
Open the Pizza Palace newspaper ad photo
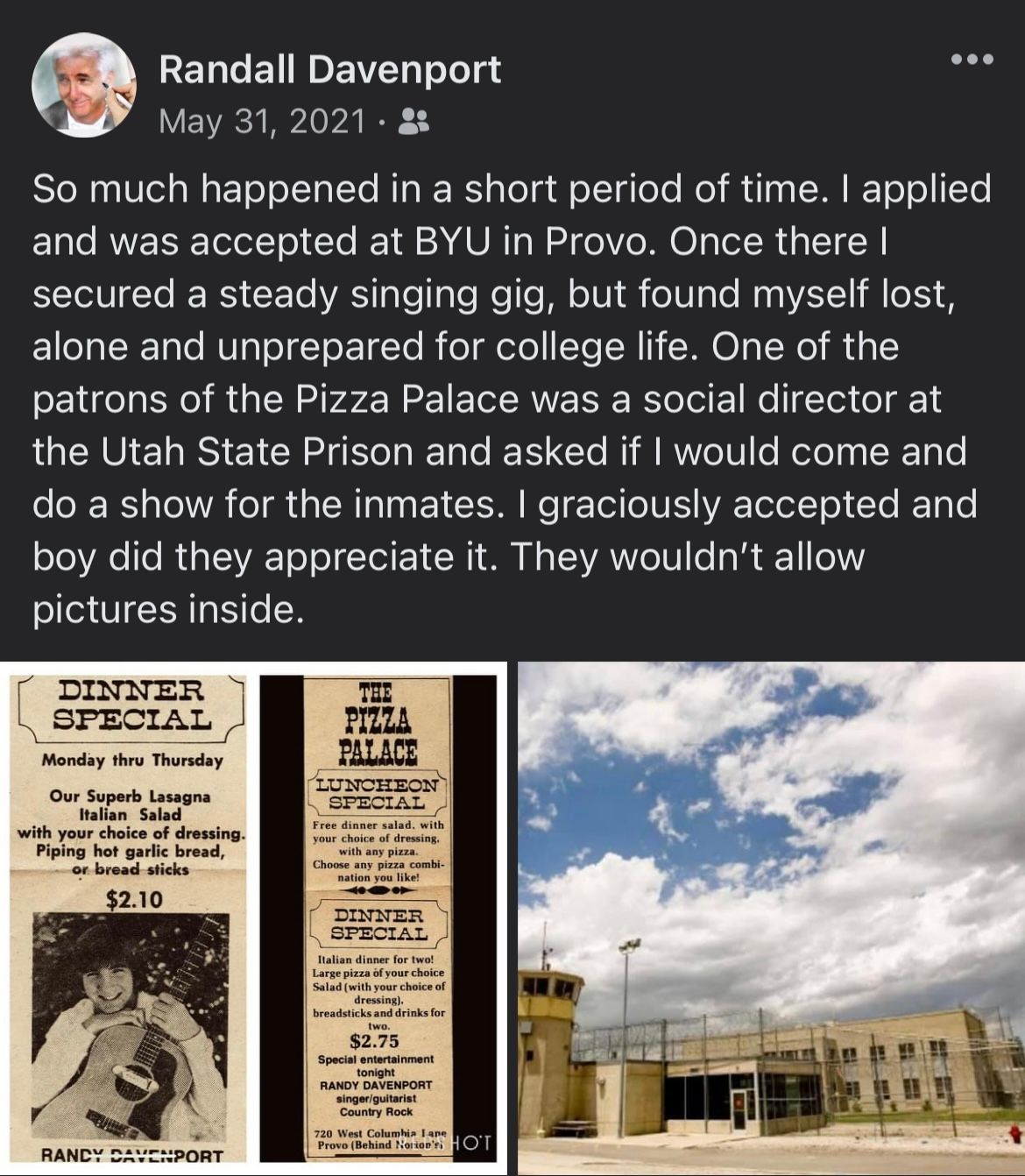(253, 917)
